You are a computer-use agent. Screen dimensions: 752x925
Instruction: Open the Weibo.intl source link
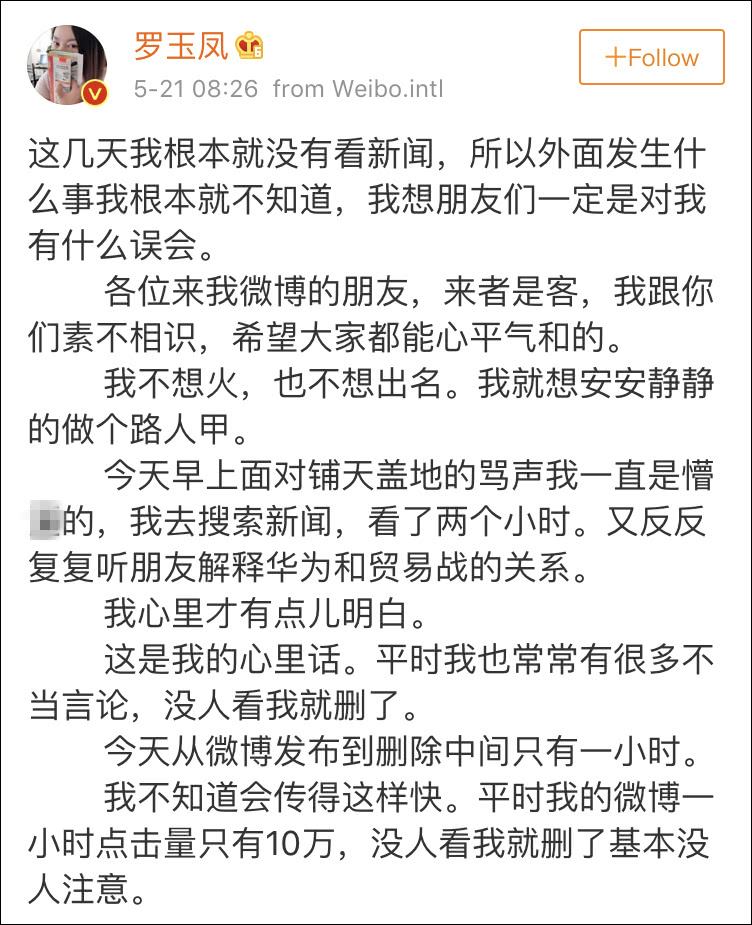381,88
